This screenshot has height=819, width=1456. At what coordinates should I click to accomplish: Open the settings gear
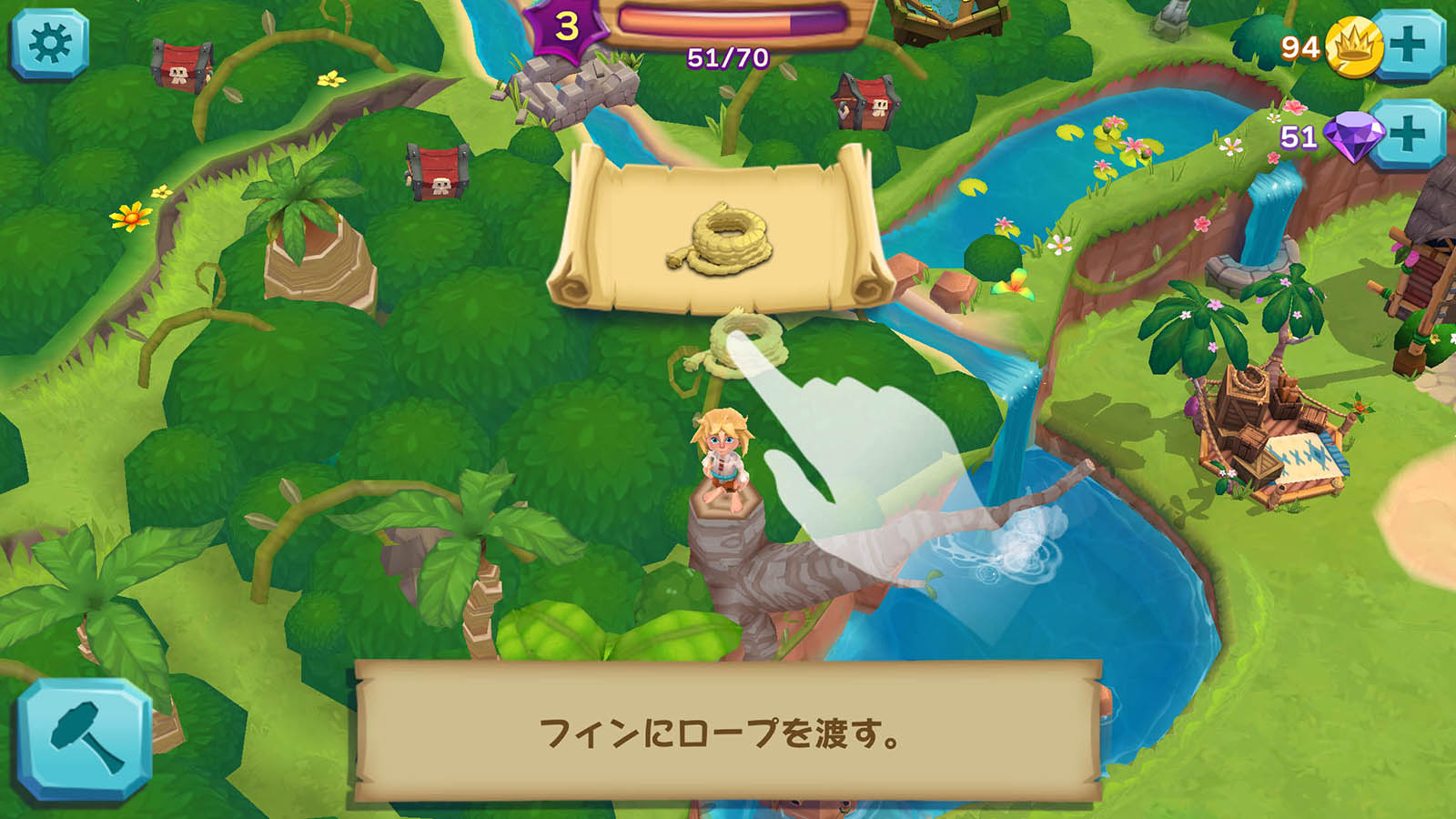49,43
